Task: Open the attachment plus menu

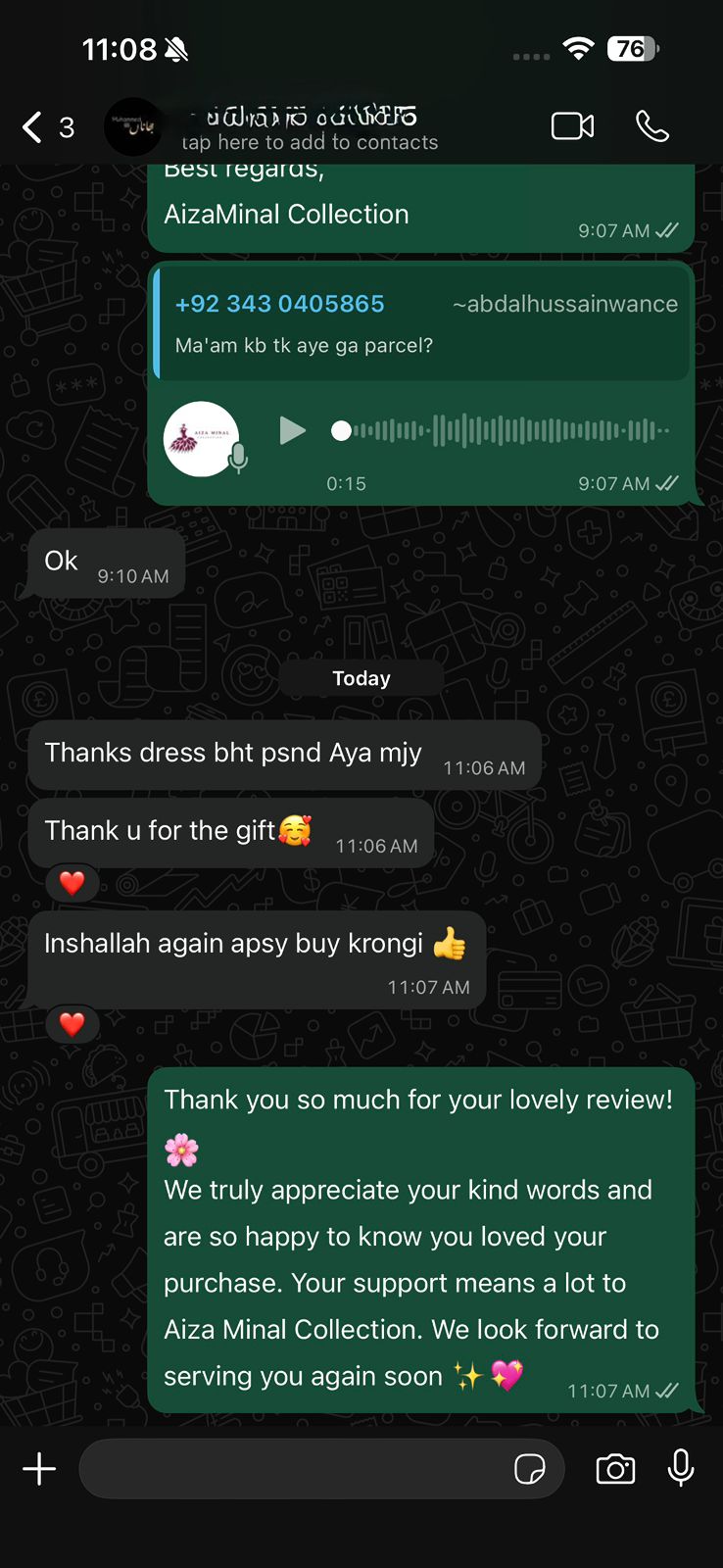Action: pyautogui.click(x=39, y=1469)
